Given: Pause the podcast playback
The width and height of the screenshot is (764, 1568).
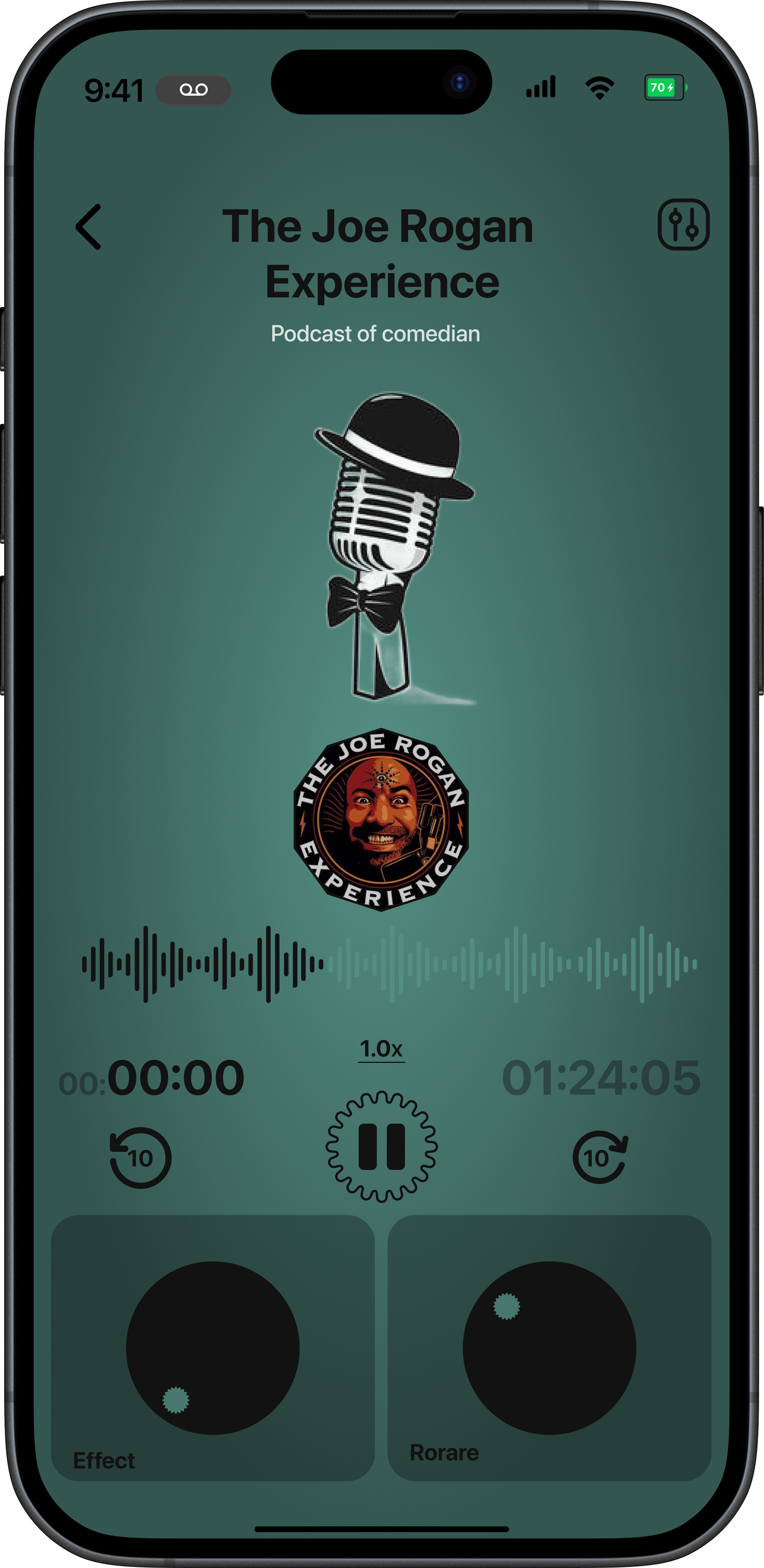Looking at the screenshot, I should (x=382, y=1147).
